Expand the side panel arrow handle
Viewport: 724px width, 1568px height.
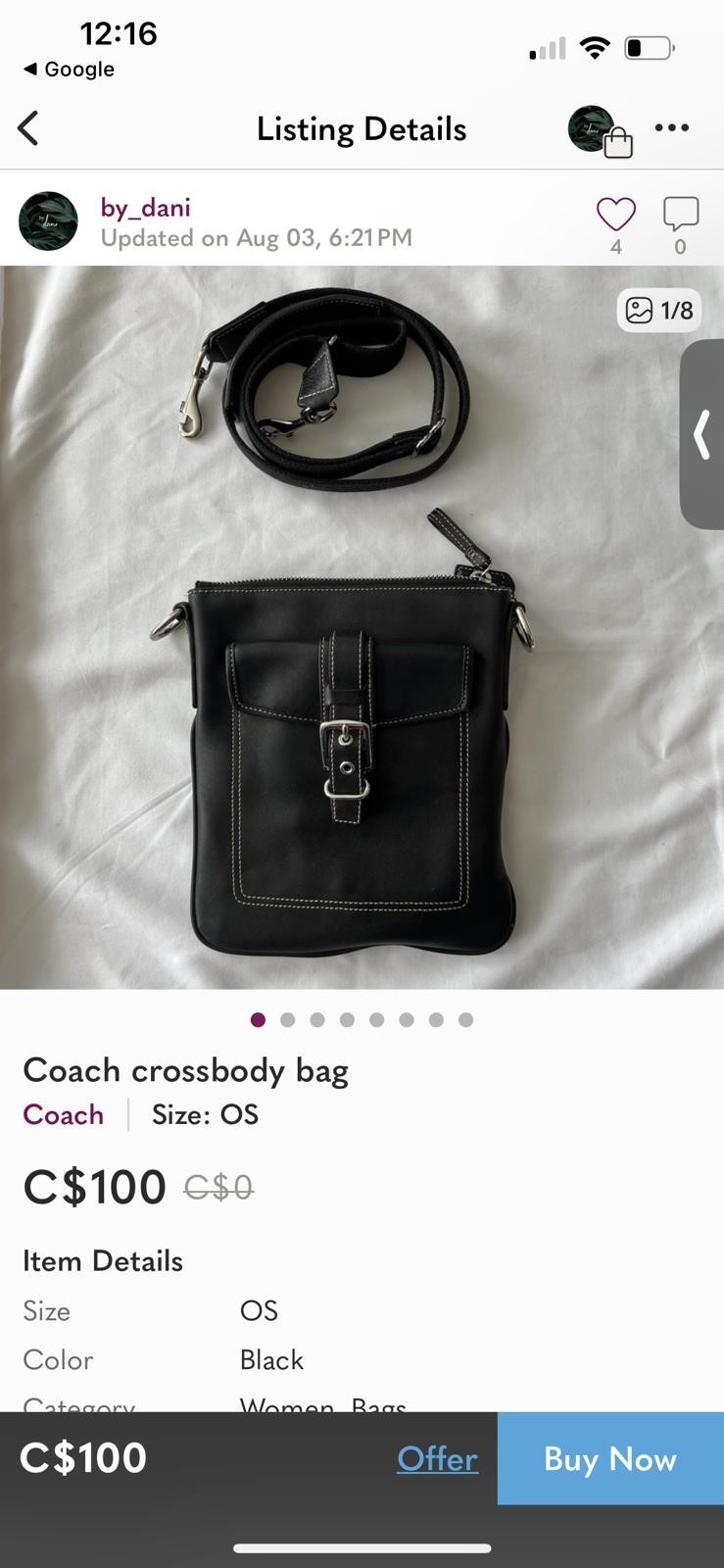click(x=702, y=434)
